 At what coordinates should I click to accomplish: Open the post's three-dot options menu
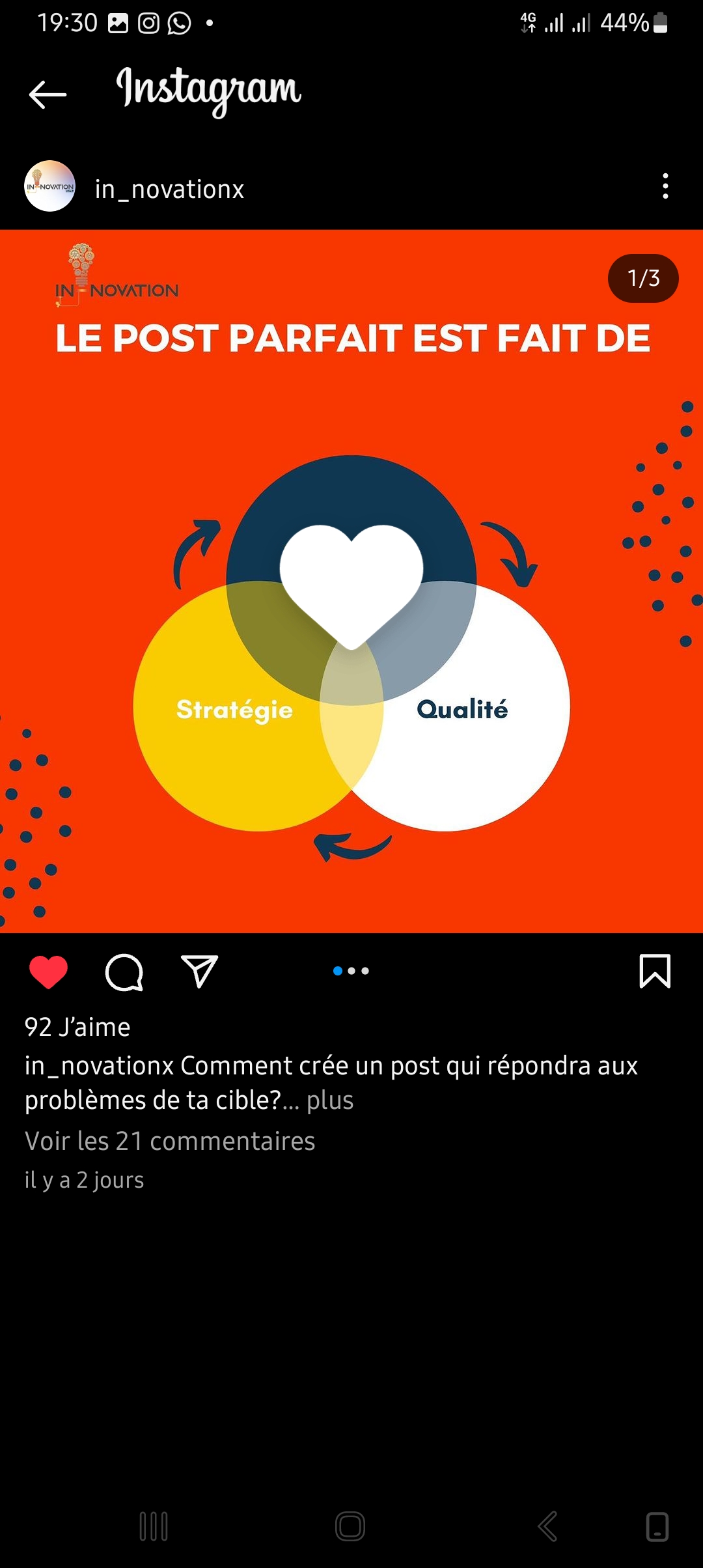pyautogui.click(x=665, y=186)
